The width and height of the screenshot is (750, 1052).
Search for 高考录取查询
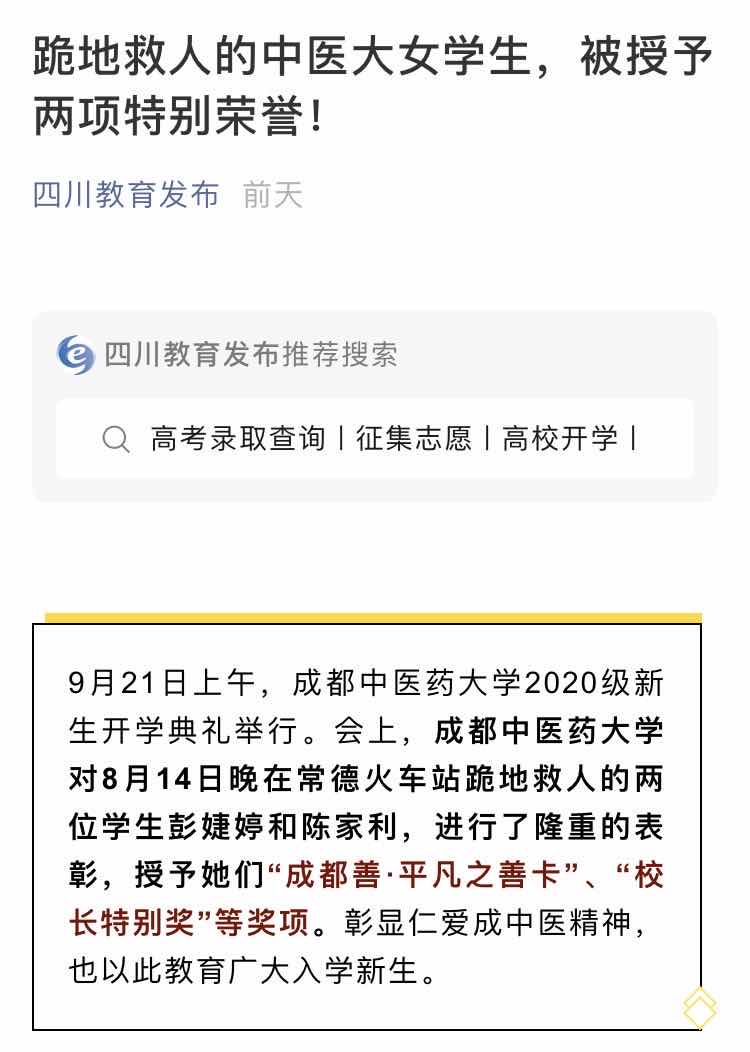point(238,439)
